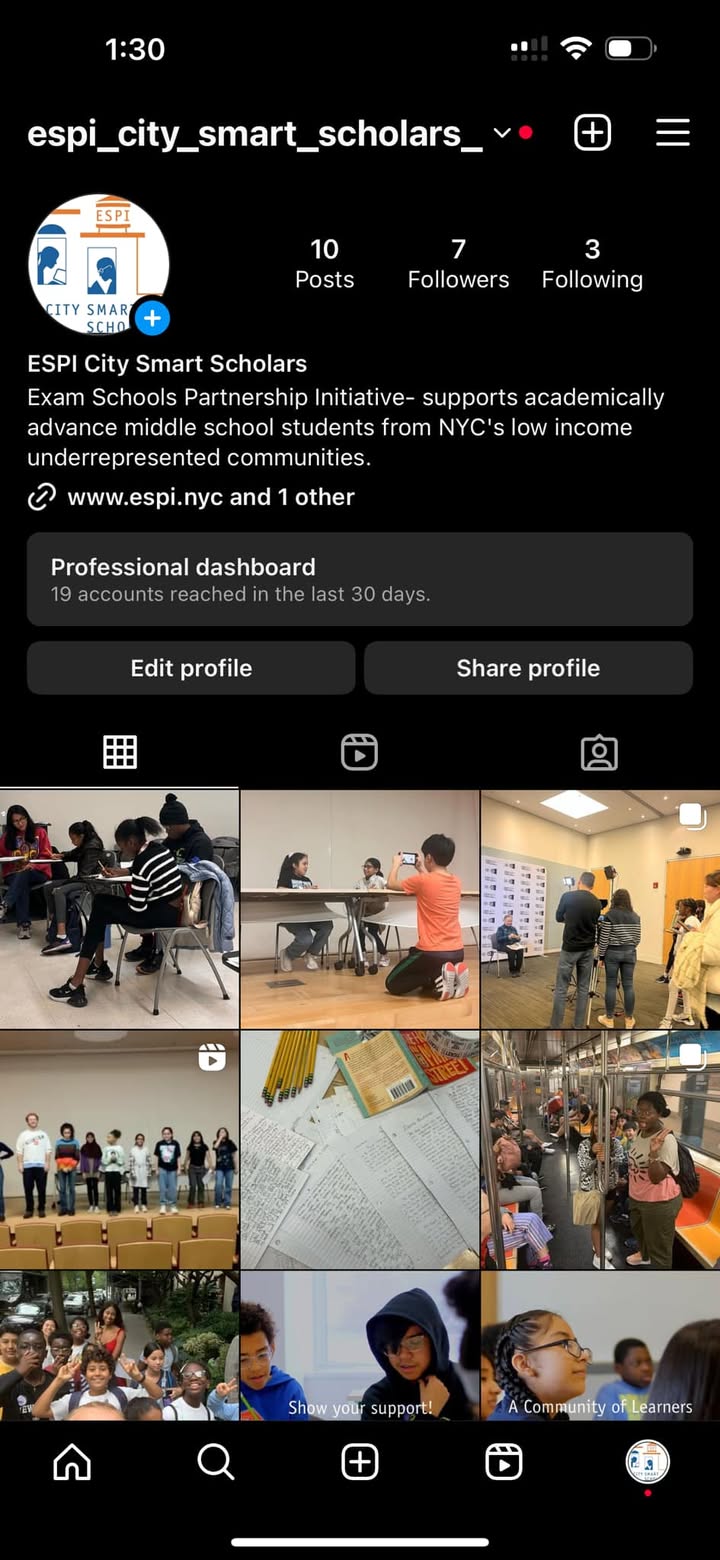The image size is (720, 1560).
Task: Tap Edit profile button
Action: (191, 668)
